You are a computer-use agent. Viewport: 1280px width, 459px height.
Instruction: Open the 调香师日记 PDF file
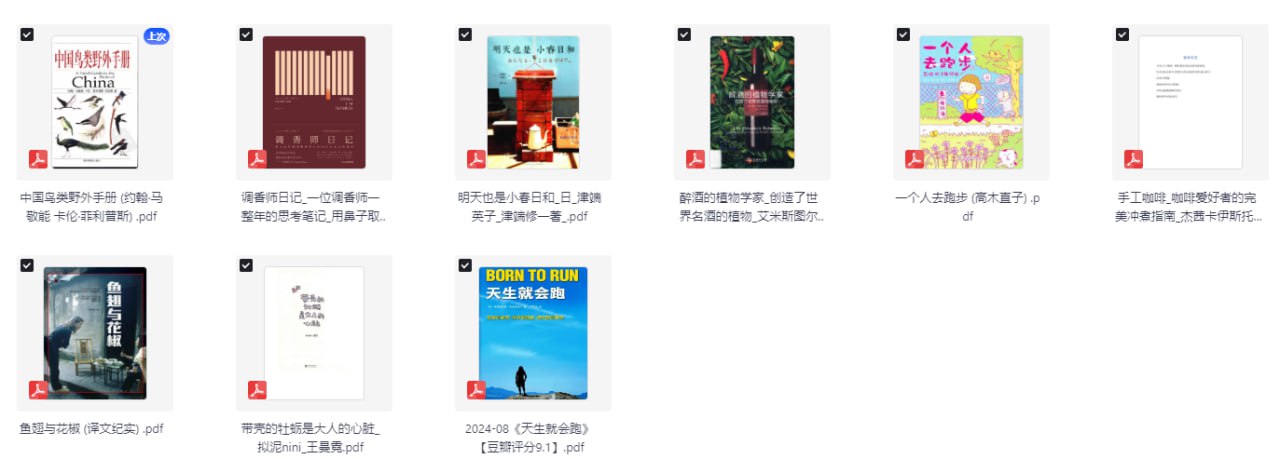[x=314, y=102]
